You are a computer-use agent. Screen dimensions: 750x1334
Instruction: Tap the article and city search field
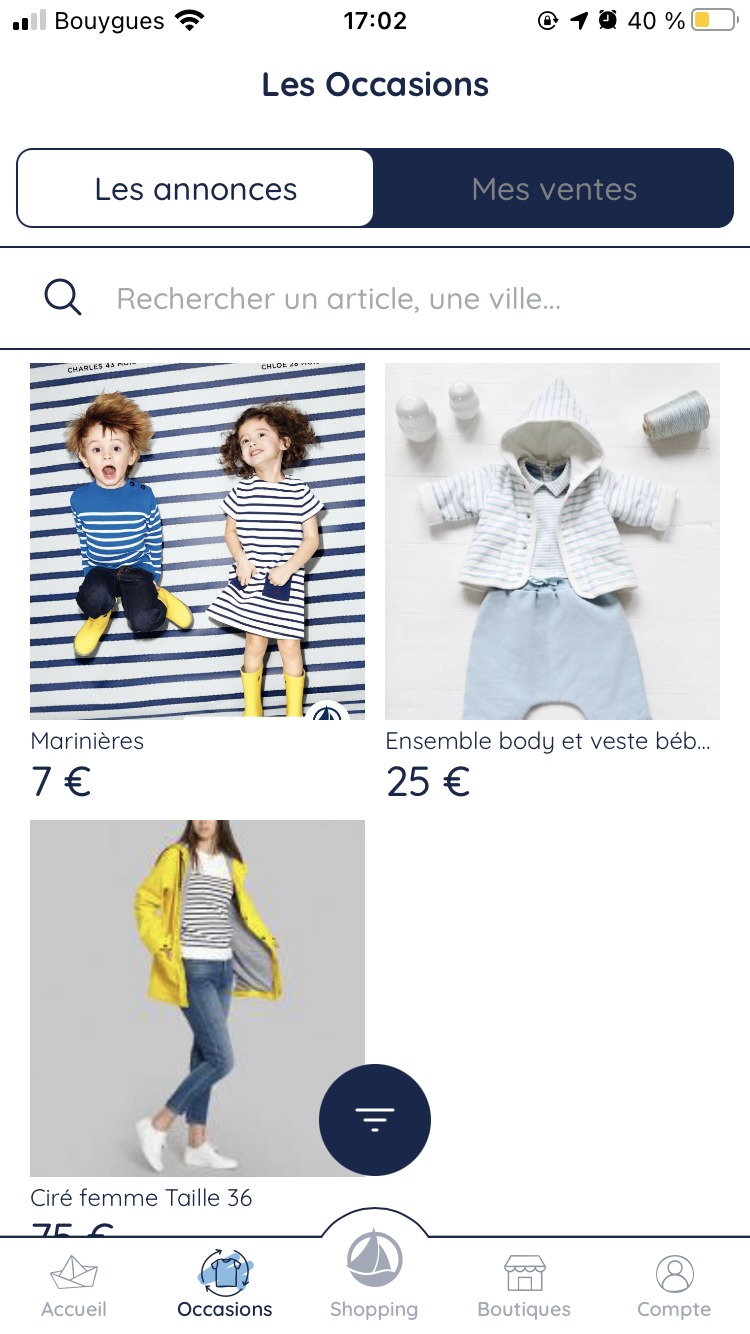coord(375,298)
